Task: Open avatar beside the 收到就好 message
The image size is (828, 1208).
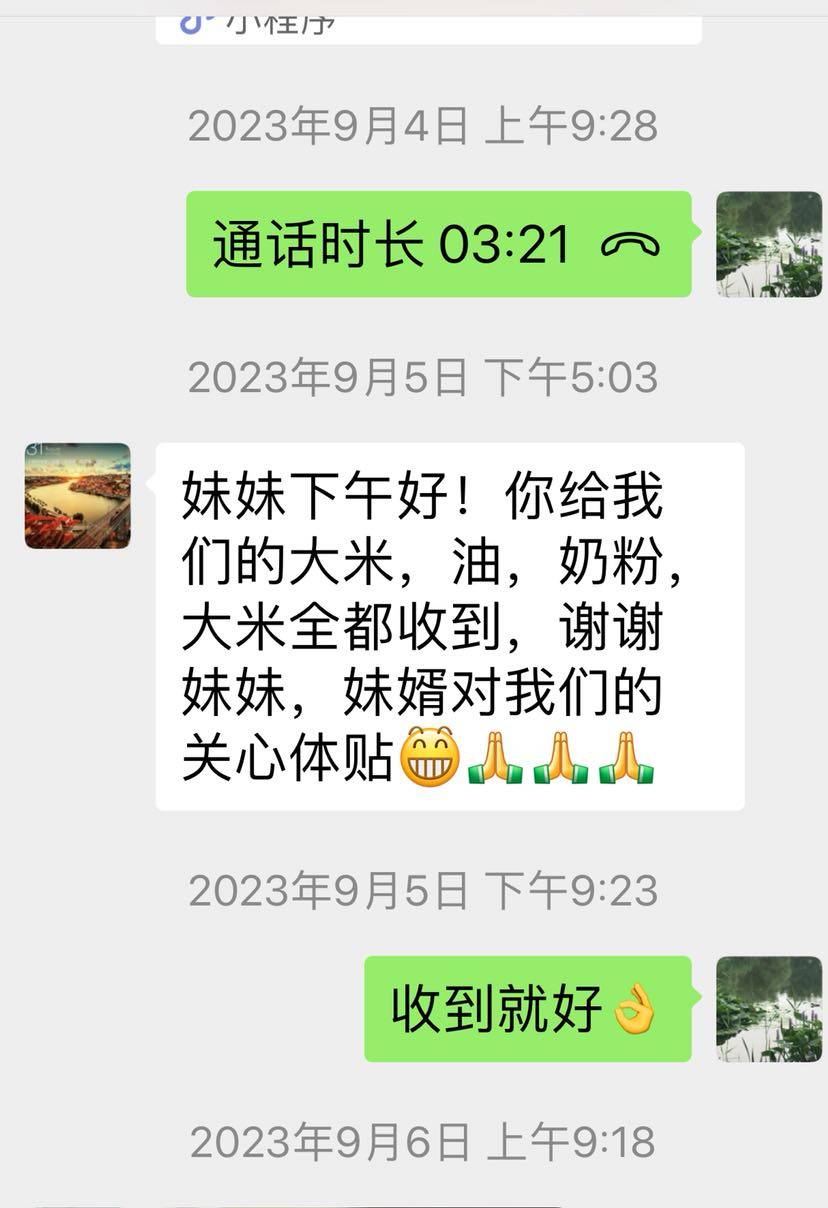Action: pyautogui.click(x=768, y=1008)
